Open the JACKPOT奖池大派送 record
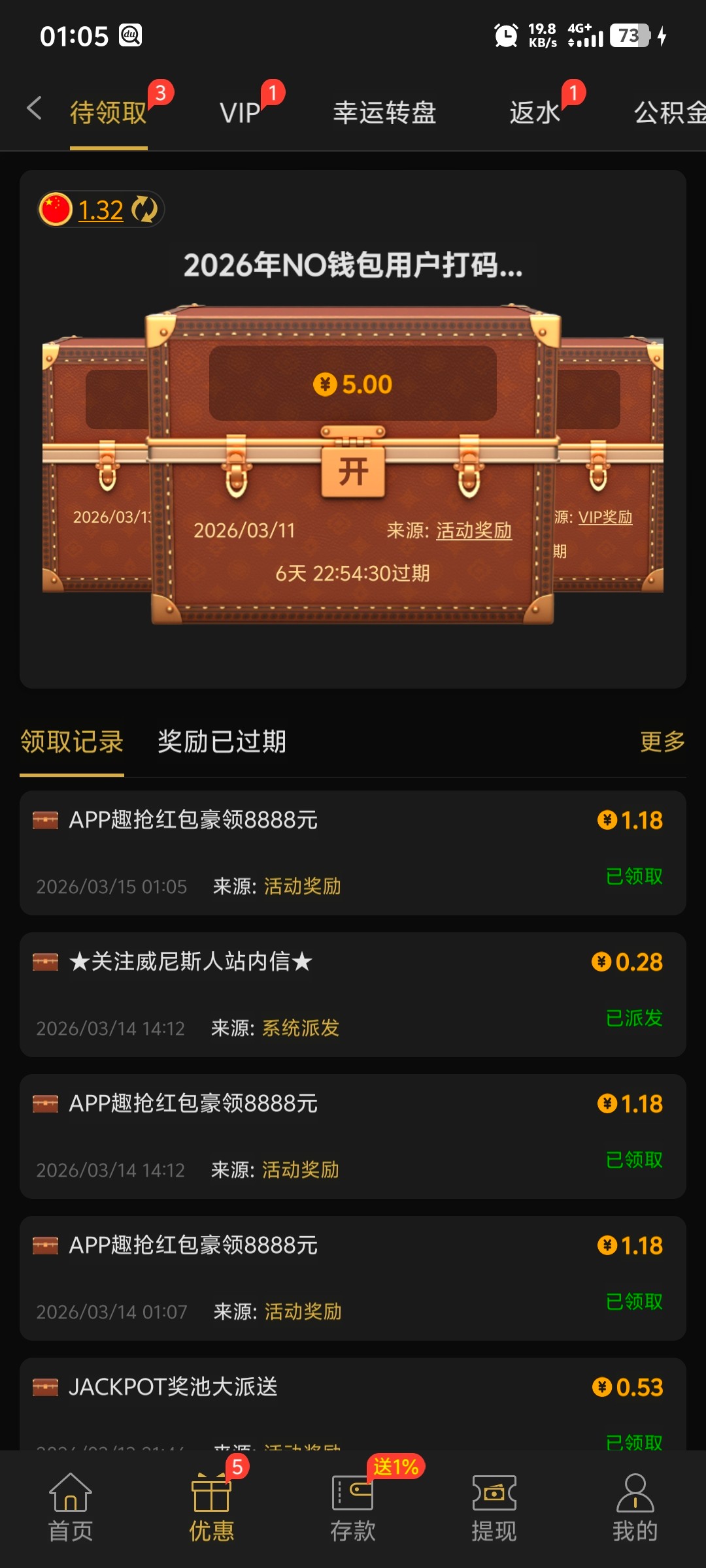Image resolution: width=706 pixels, height=1568 pixels. click(353, 1398)
